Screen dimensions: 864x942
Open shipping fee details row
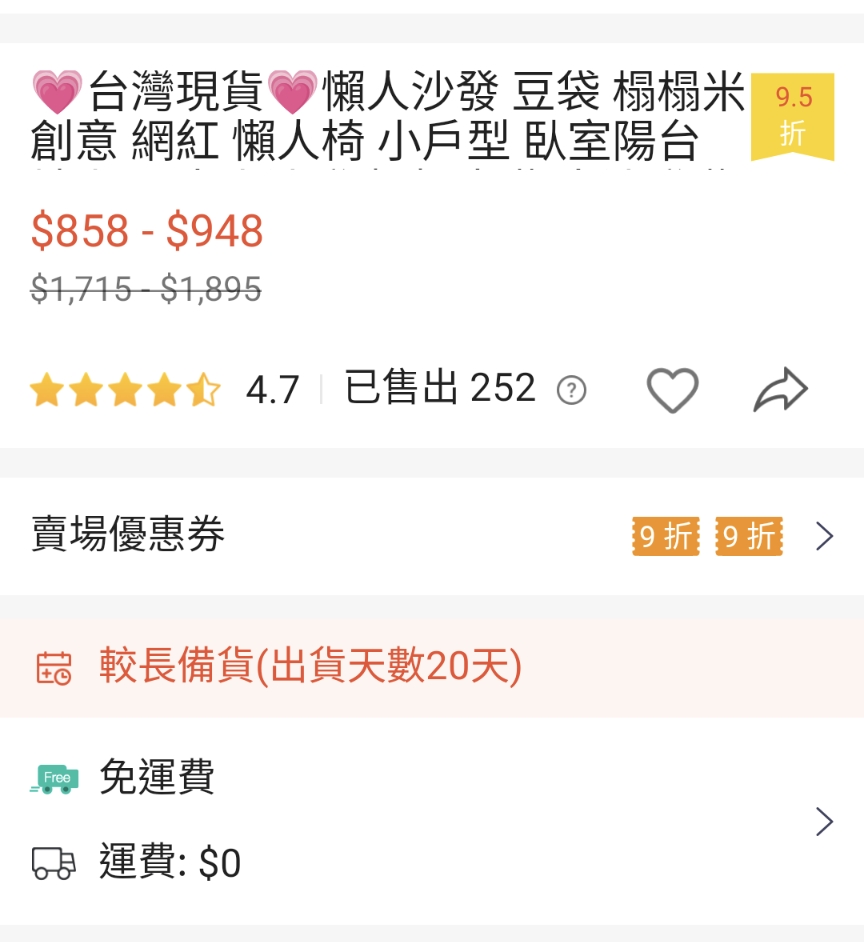pos(432,821)
